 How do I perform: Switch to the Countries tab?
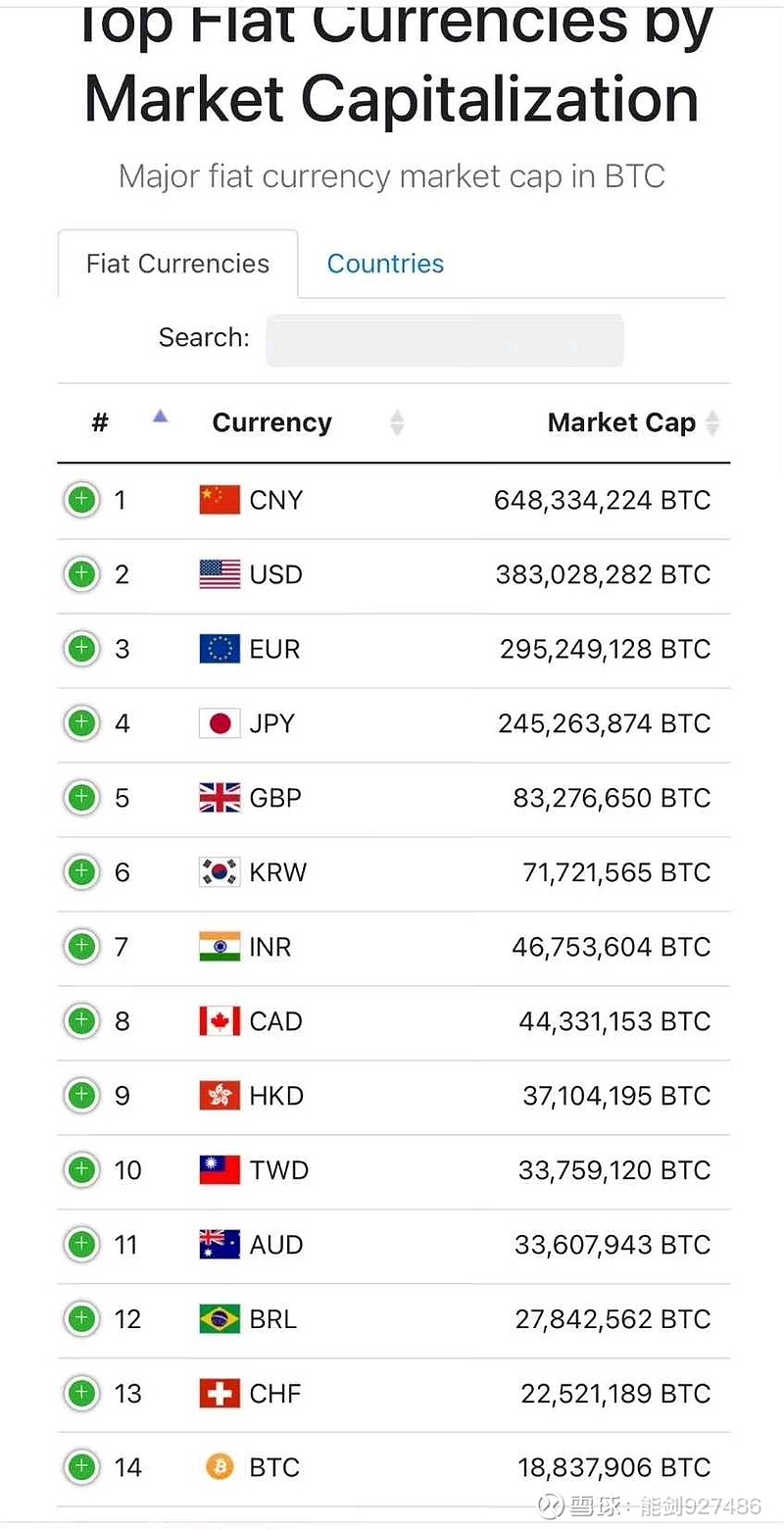coord(385,263)
